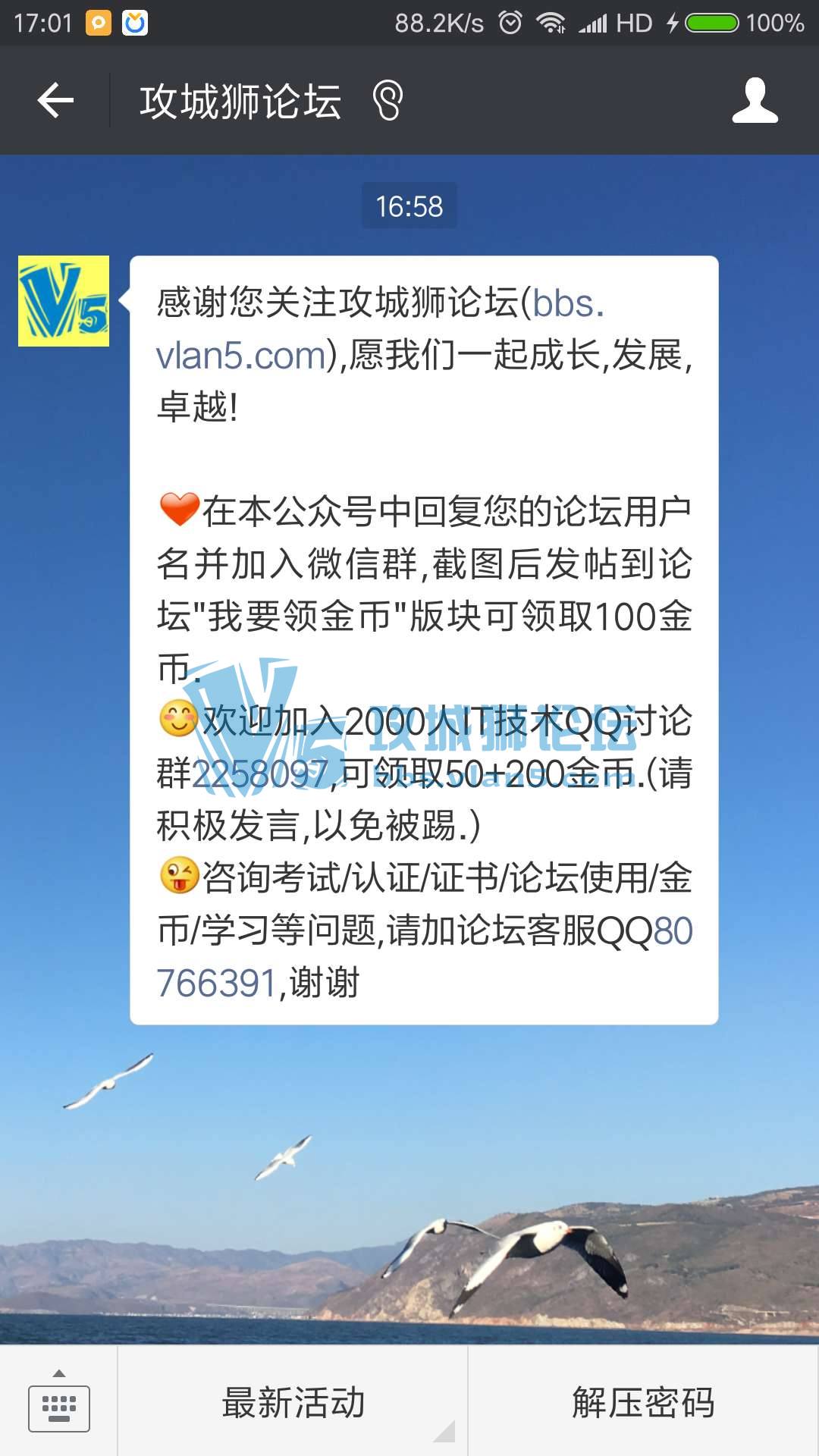Open the account profile icon

click(x=755, y=101)
